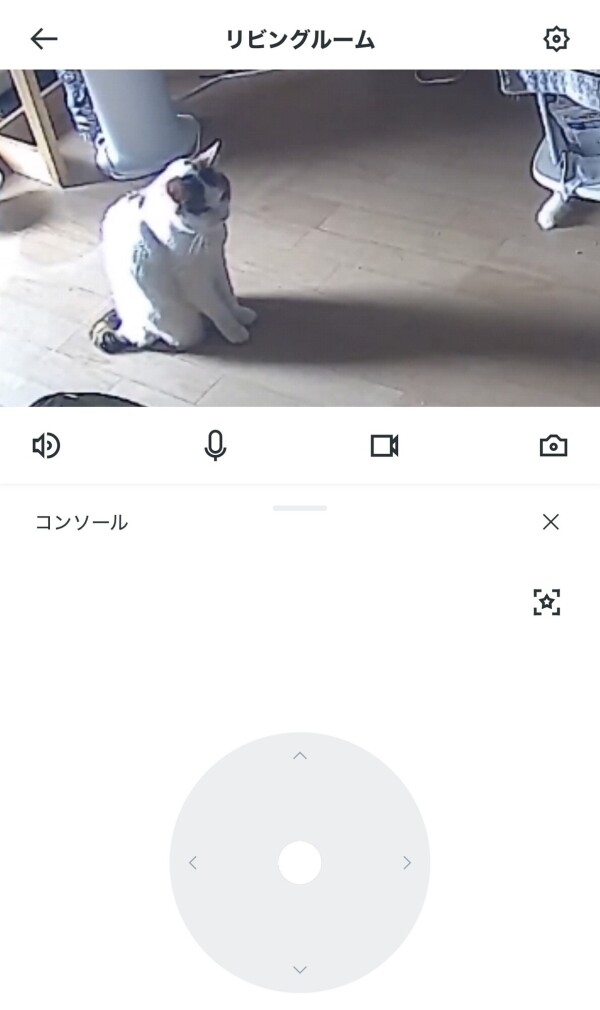
Task: Toggle the camera speaker sound
Action: pyautogui.click(x=46, y=446)
